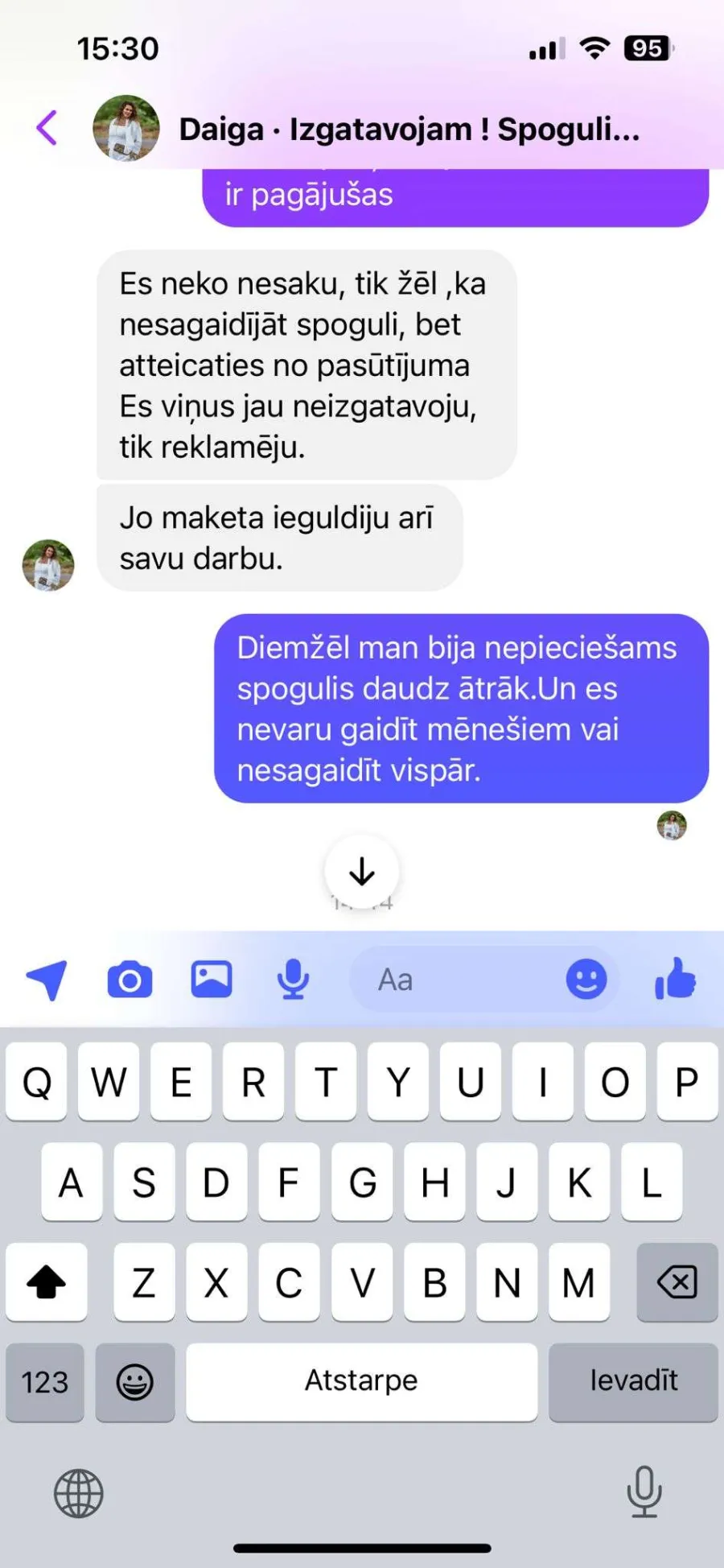Go back from the Daiga chat
Viewport: 724px width, 1568px height.
tap(47, 128)
